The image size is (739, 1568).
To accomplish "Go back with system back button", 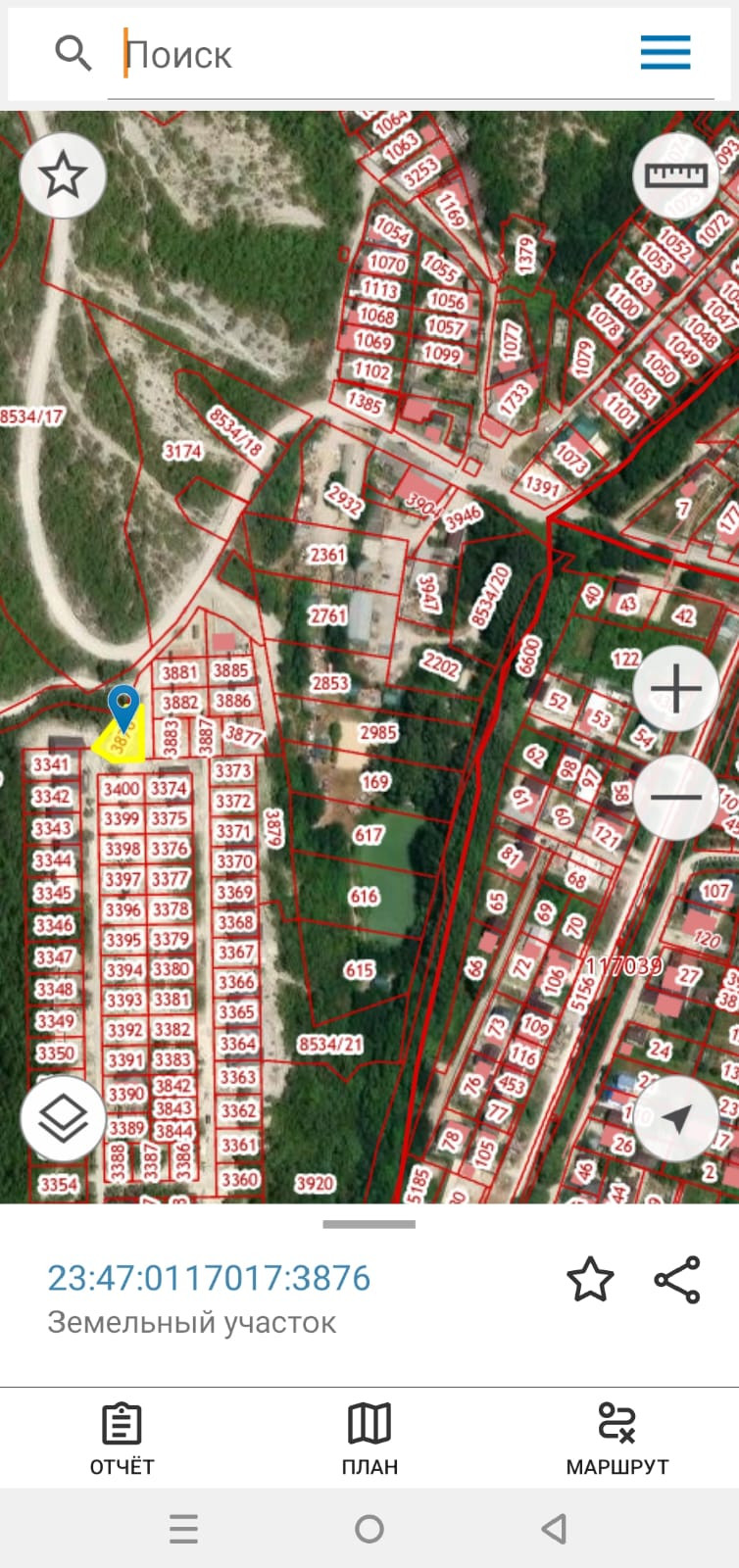I will click(555, 1528).
